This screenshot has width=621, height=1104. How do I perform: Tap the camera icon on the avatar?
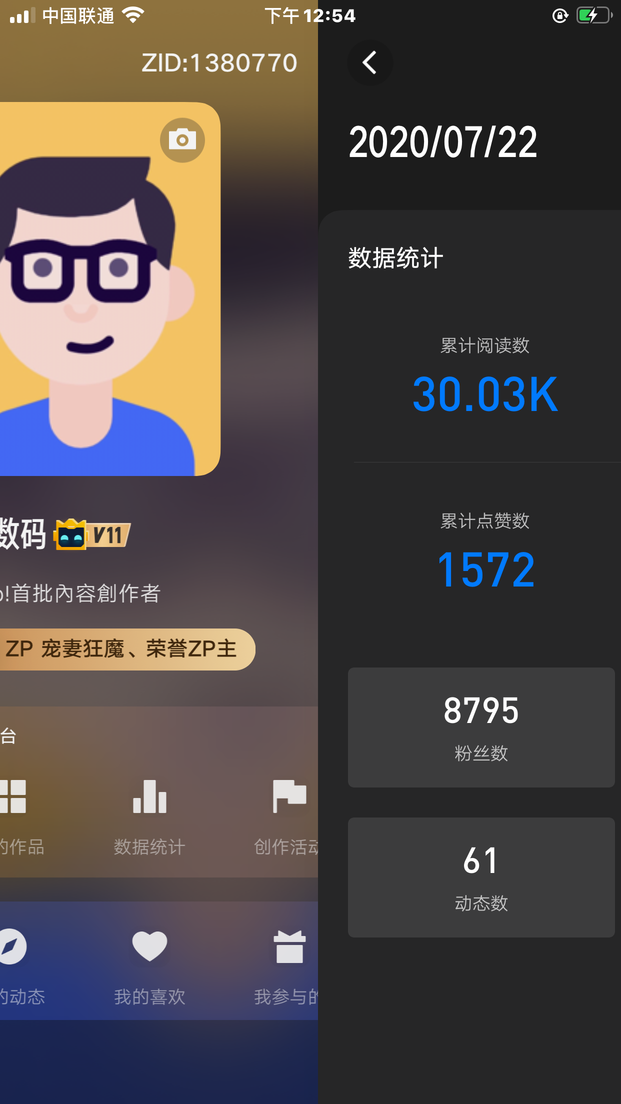point(182,140)
